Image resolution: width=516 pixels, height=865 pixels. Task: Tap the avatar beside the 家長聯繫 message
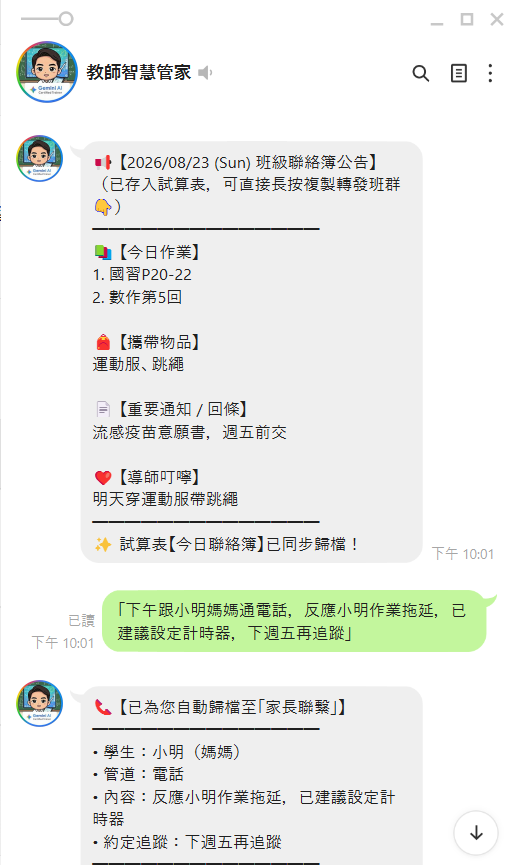pos(39,703)
